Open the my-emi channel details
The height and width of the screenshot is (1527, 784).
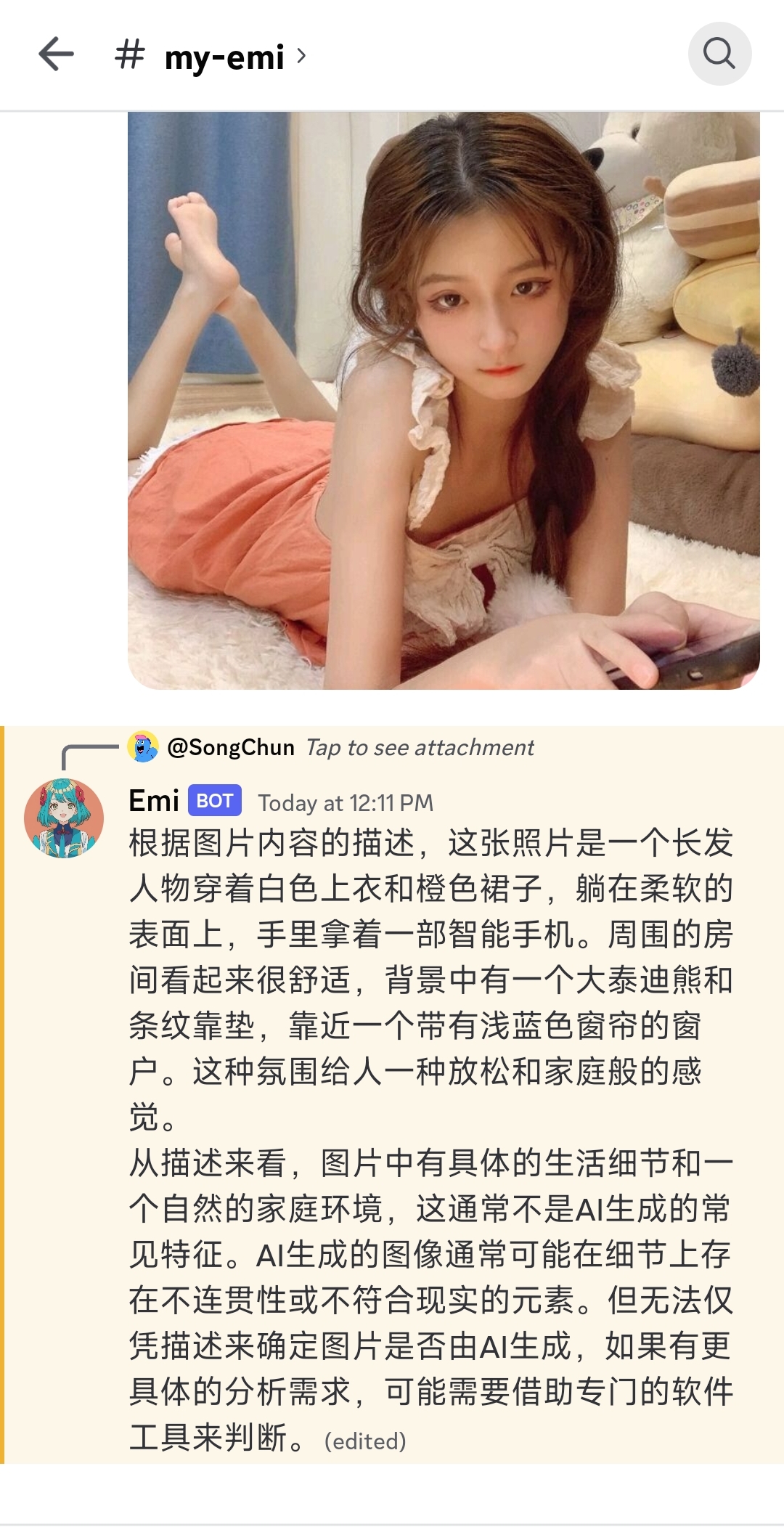coord(224,57)
